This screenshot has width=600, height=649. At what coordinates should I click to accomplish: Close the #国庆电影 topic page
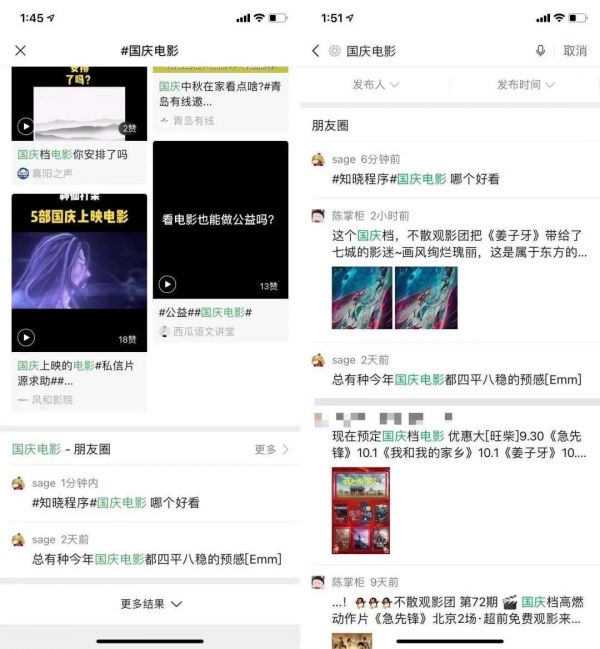click(x=20, y=51)
